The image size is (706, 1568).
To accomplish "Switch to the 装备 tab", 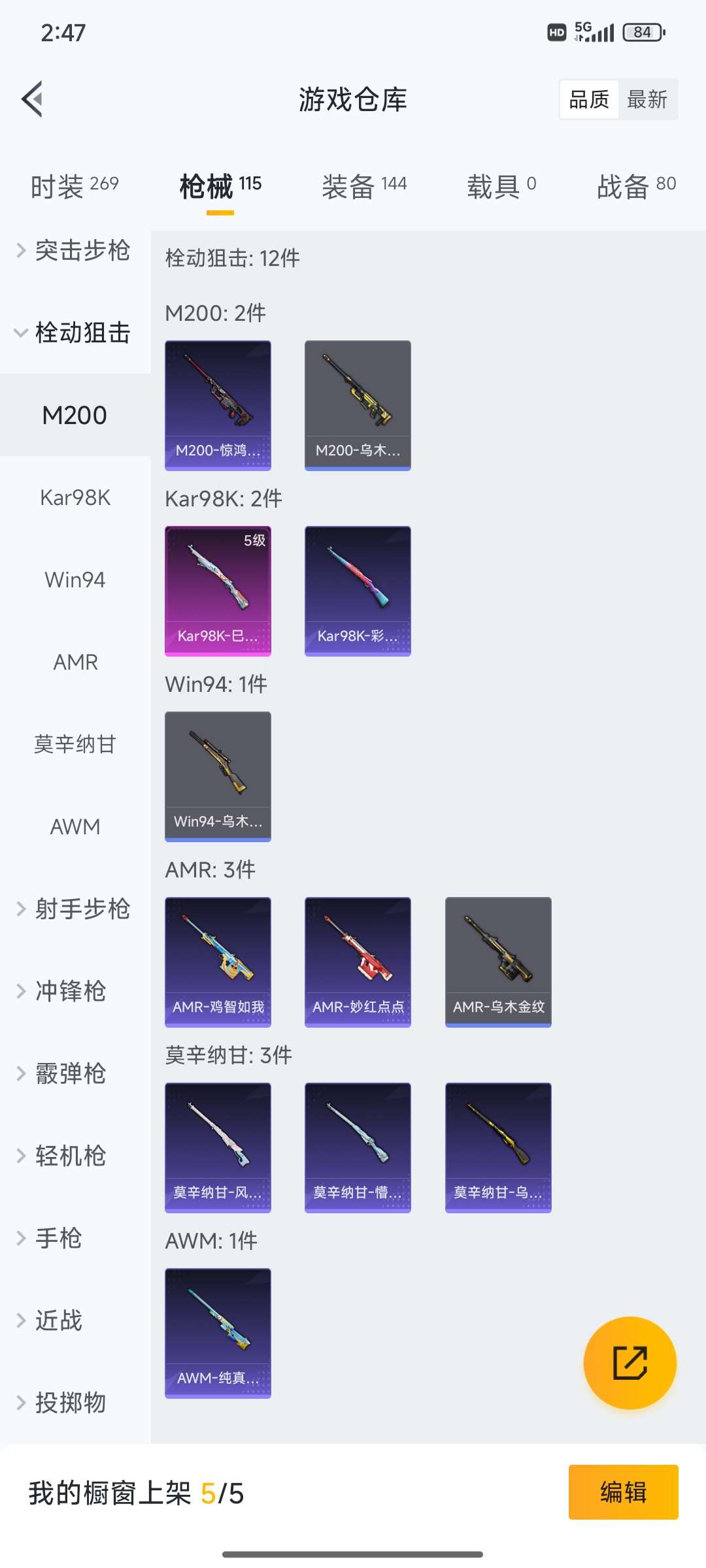I will (364, 186).
